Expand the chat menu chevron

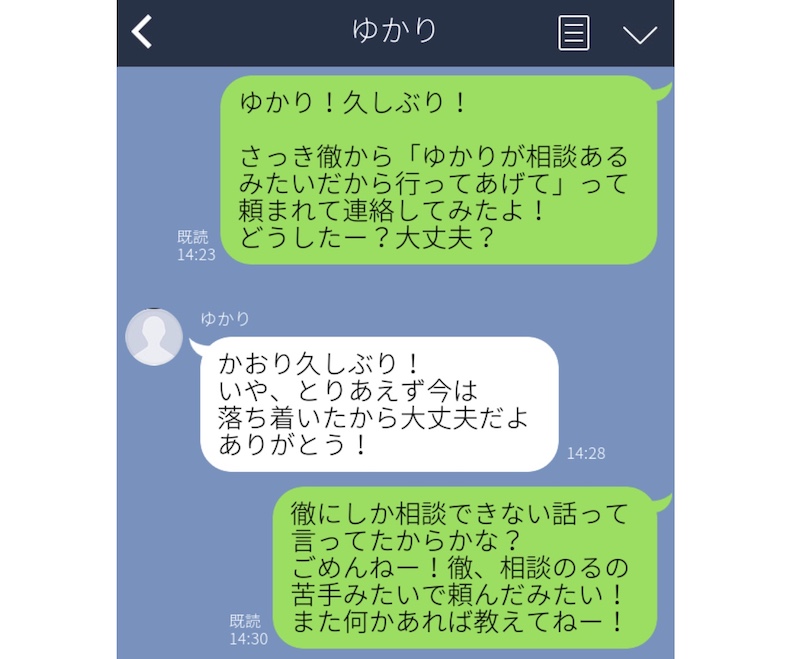[x=639, y=33]
